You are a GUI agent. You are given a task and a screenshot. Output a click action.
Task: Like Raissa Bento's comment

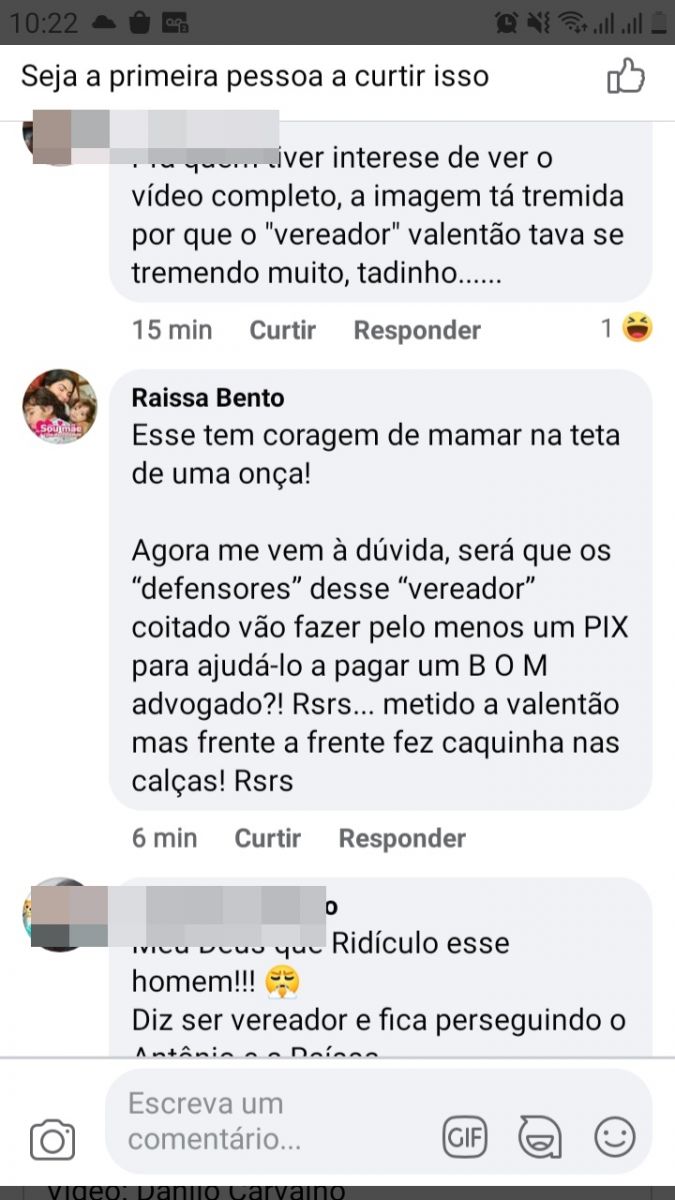pos(267,838)
